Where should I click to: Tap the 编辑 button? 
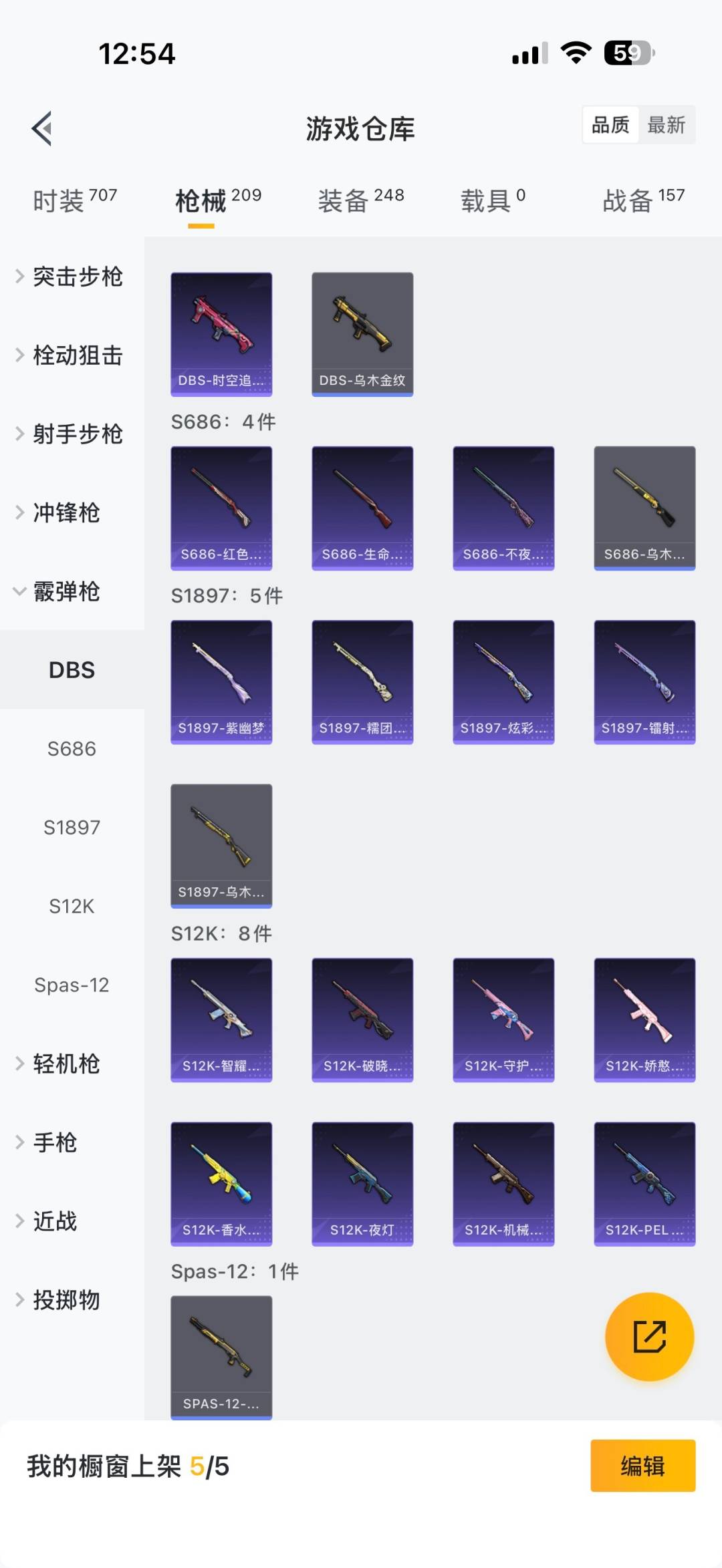[x=642, y=1466]
